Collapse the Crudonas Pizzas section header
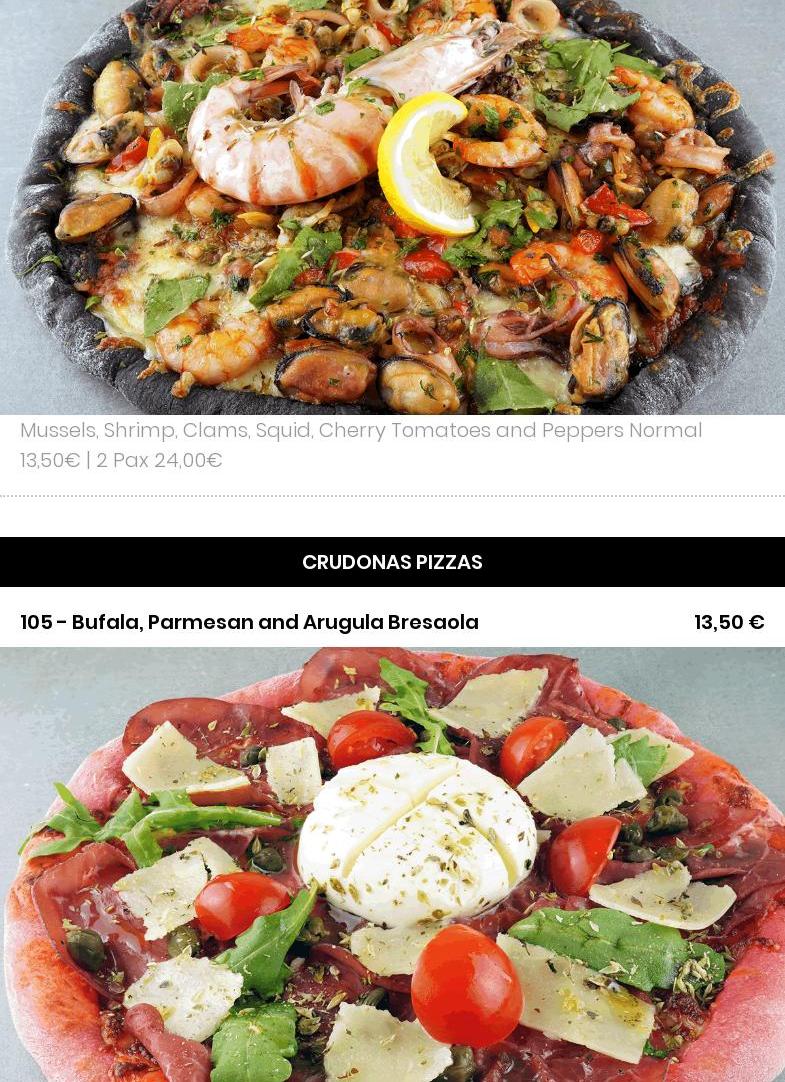785x1082 pixels. tap(392, 562)
